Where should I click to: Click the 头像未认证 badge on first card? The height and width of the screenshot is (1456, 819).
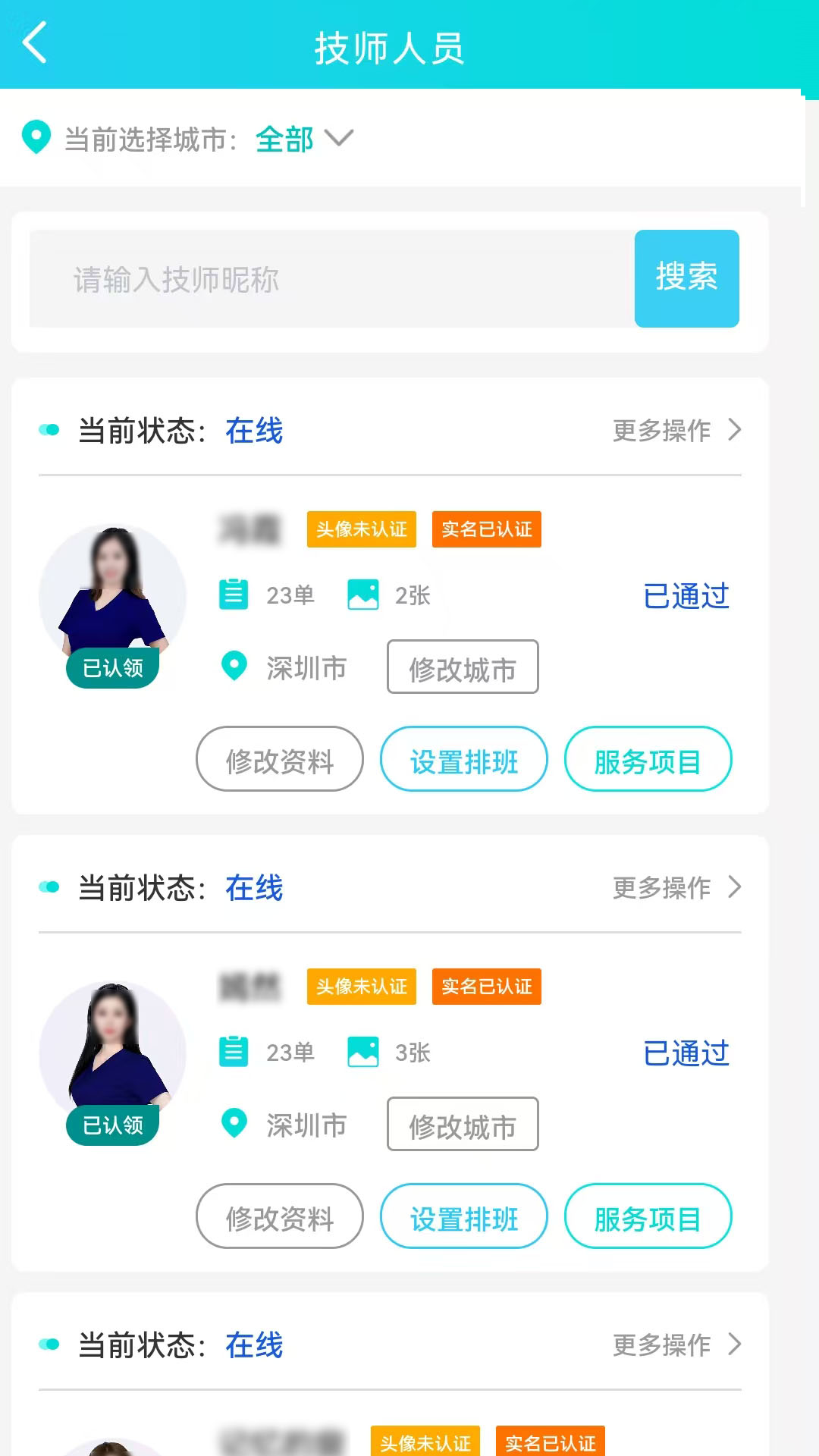point(361,529)
